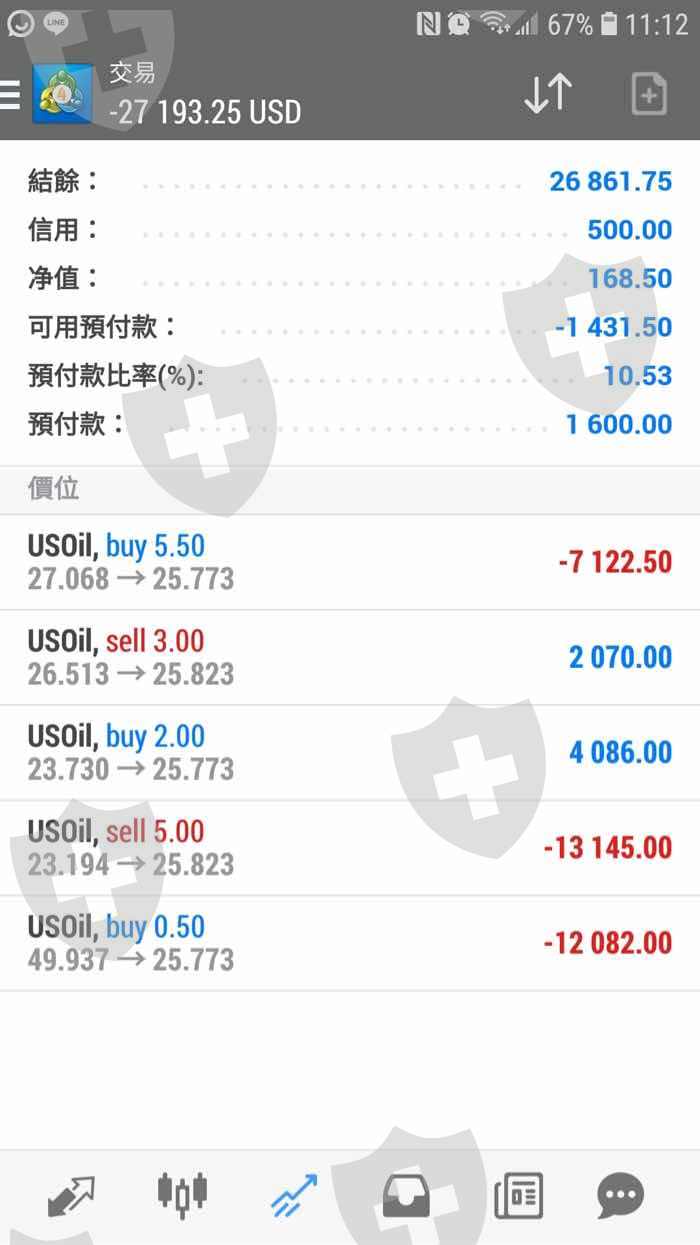Viewport: 700px width, 1245px height.
Task: Switch to the Chart tab
Action: pos(182,1196)
